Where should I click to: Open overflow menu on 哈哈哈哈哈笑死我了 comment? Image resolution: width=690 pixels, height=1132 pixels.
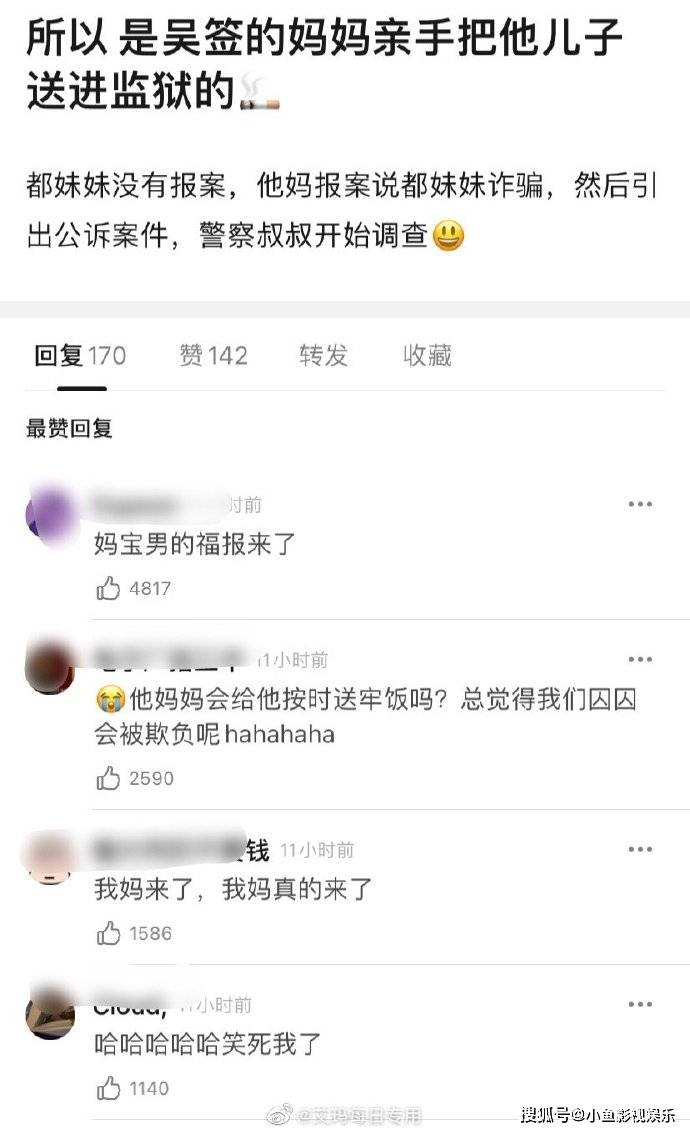point(640,1005)
